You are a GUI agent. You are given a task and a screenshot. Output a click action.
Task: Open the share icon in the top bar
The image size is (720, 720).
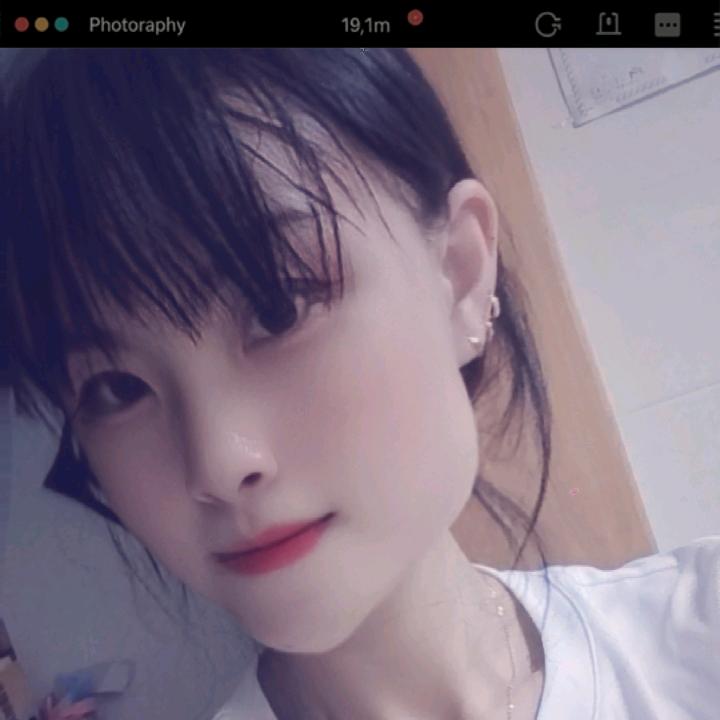click(x=608, y=25)
